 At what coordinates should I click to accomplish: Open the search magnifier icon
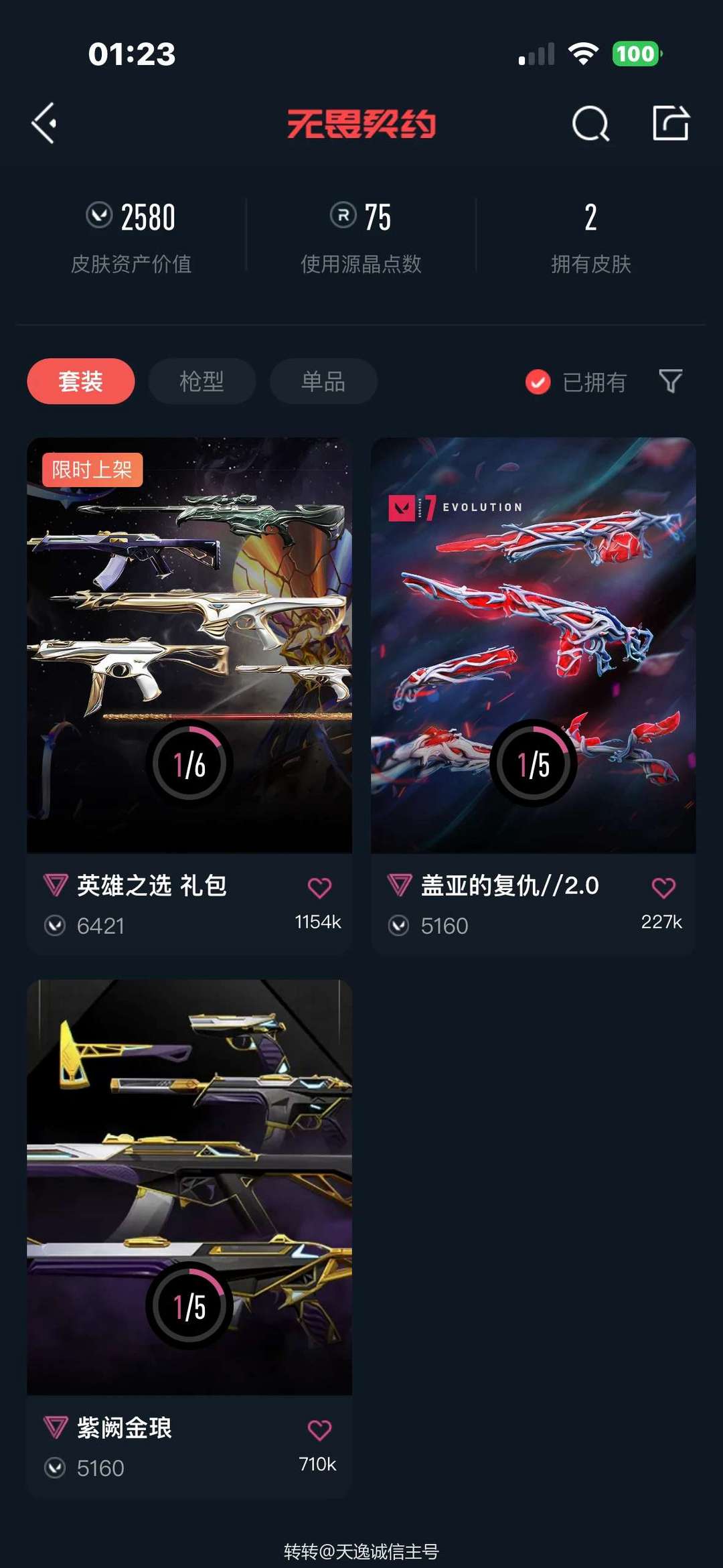[590, 123]
